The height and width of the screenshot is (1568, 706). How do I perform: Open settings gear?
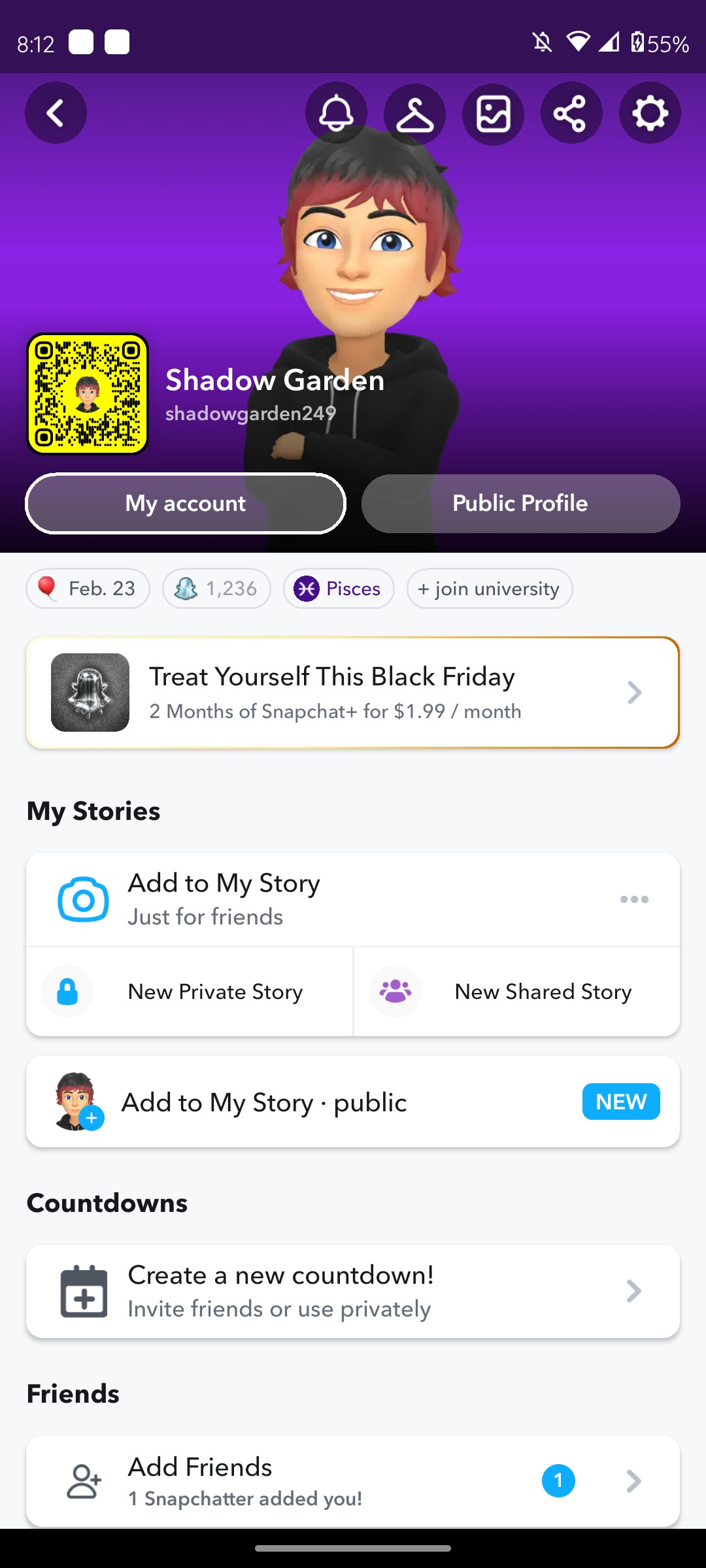coord(650,113)
